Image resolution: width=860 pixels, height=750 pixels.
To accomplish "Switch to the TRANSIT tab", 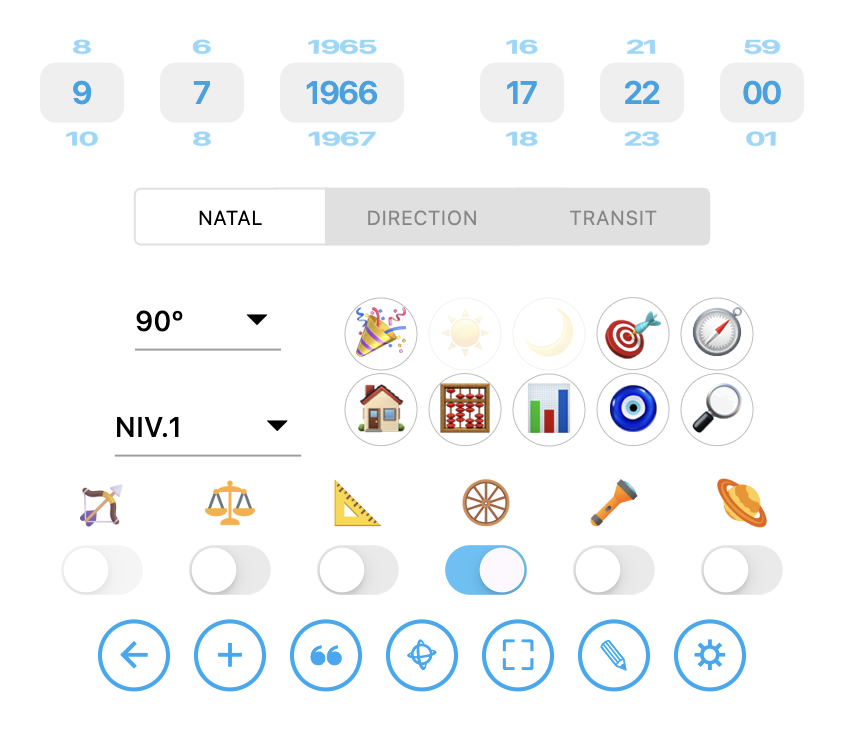I will (x=613, y=217).
